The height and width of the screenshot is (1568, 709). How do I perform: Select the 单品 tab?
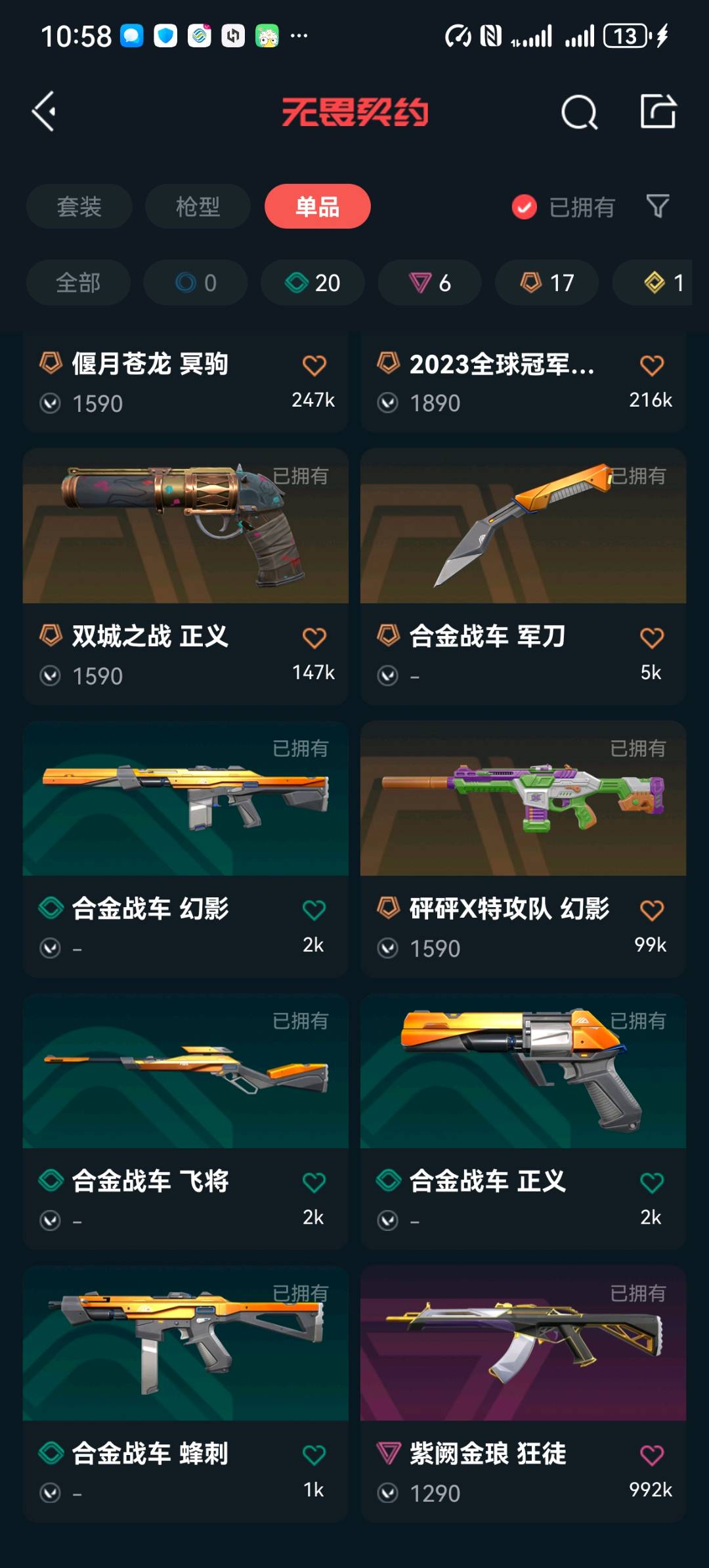(317, 207)
